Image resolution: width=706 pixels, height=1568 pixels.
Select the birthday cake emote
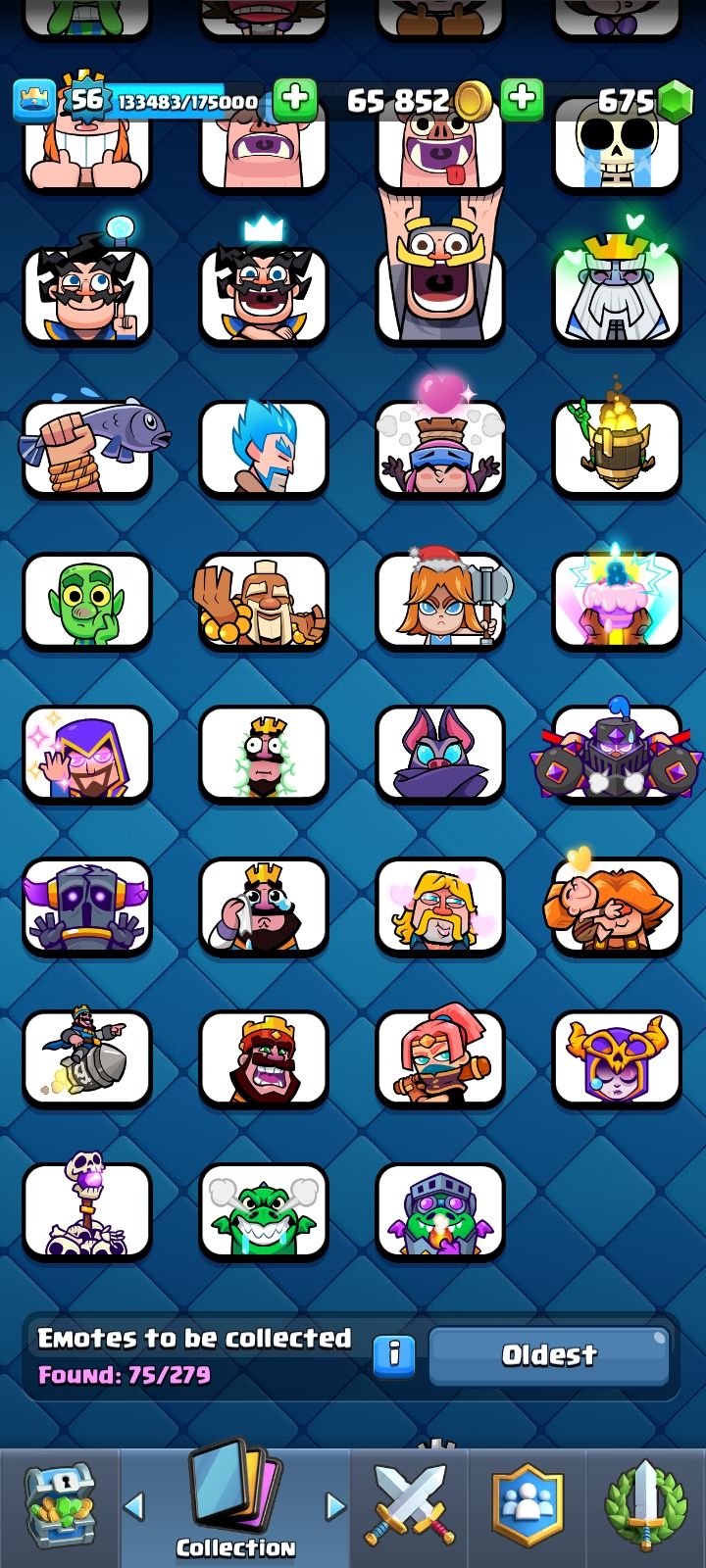616,601
